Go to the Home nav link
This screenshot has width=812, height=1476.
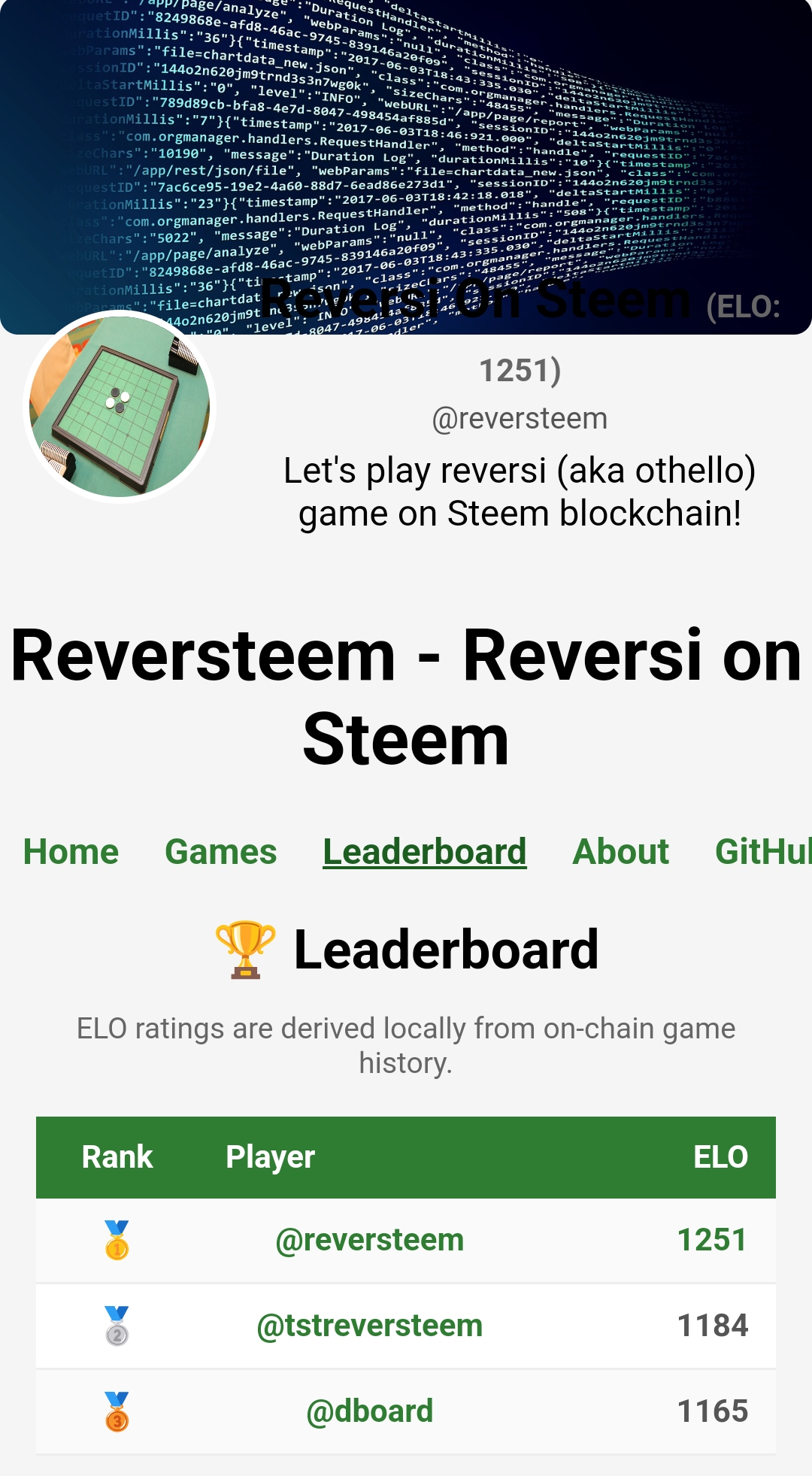point(71,852)
